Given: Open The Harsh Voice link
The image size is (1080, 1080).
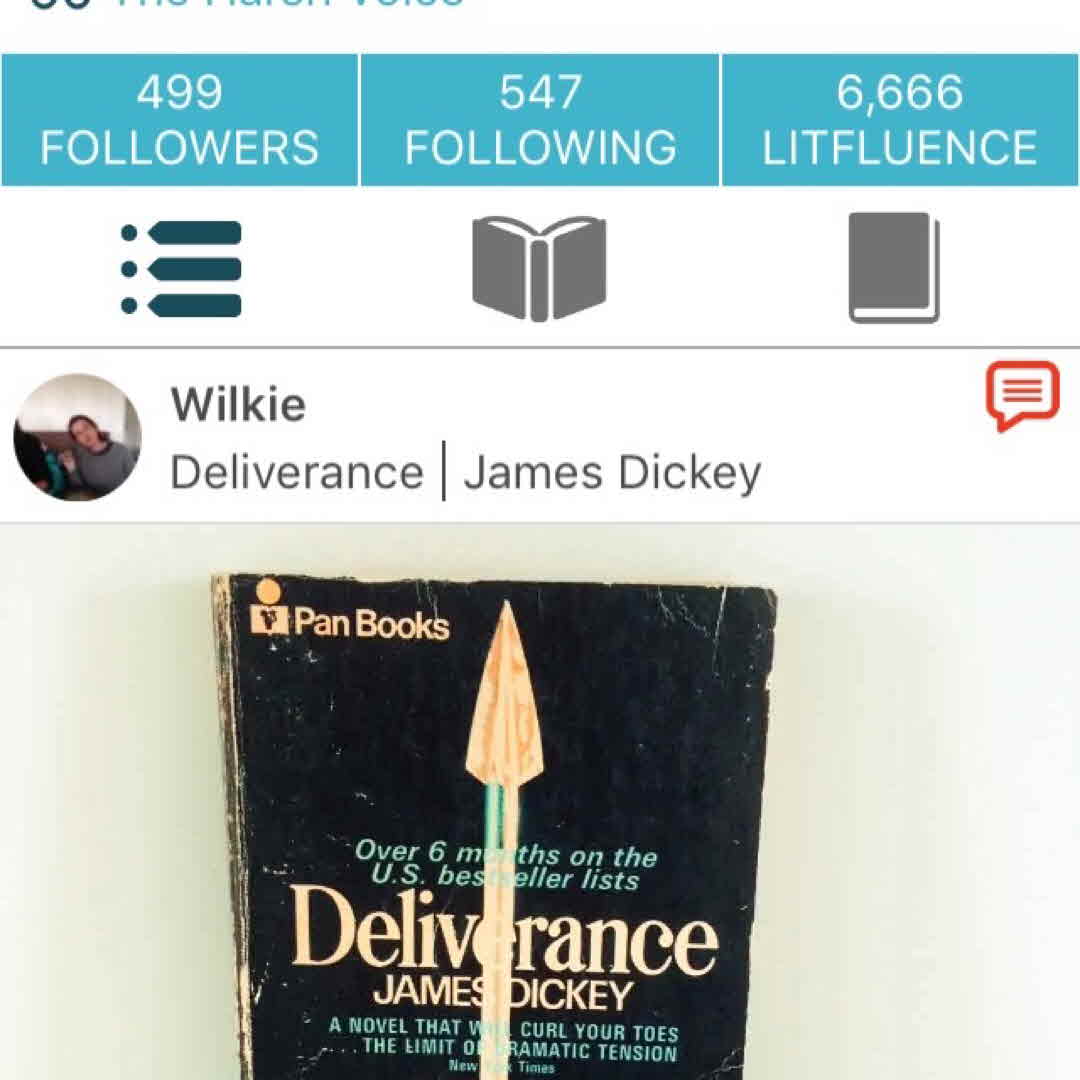Looking at the screenshot, I should click(x=290, y=4).
